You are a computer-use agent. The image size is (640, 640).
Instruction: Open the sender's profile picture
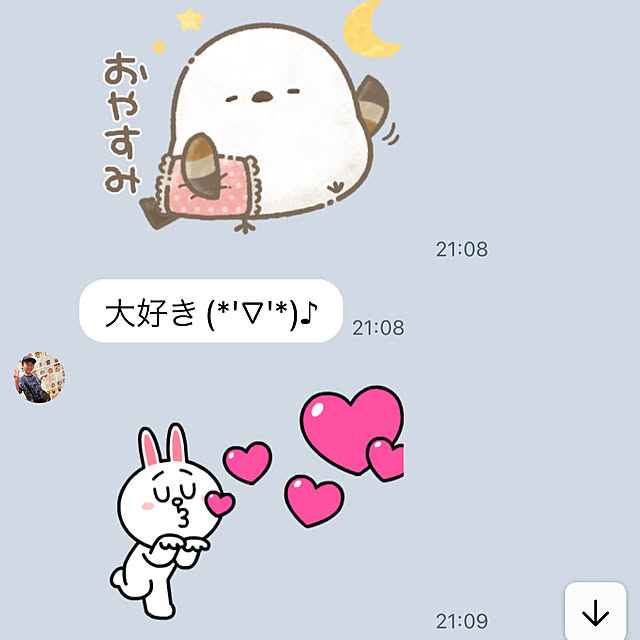click(x=39, y=377)
